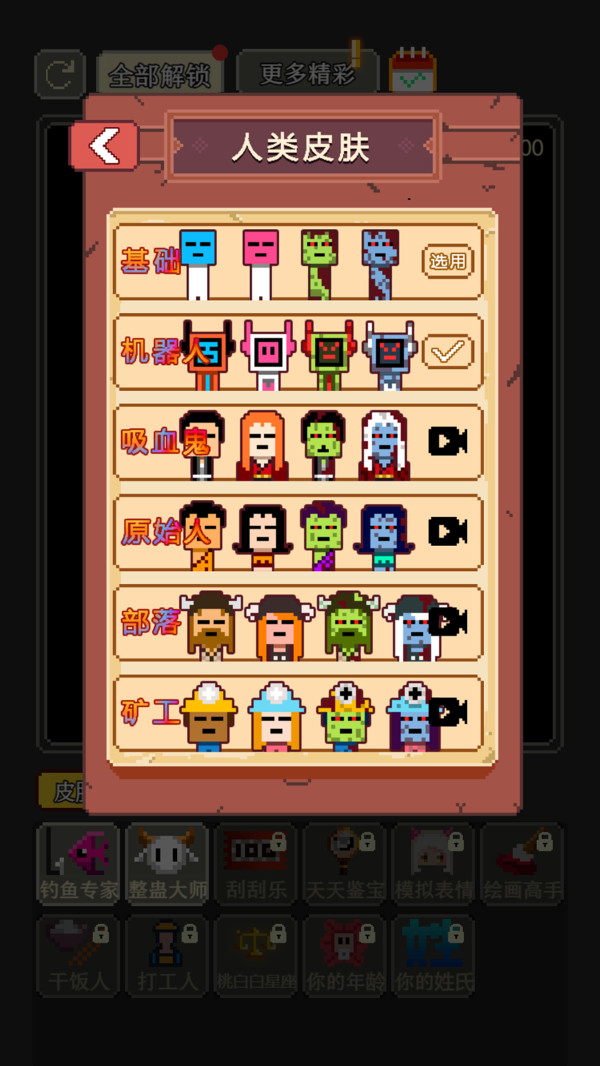The width and height of the screenshot is (600, 1066).
Task: Tap 选用 on the 基础 skin row
Action: [447, 261]
